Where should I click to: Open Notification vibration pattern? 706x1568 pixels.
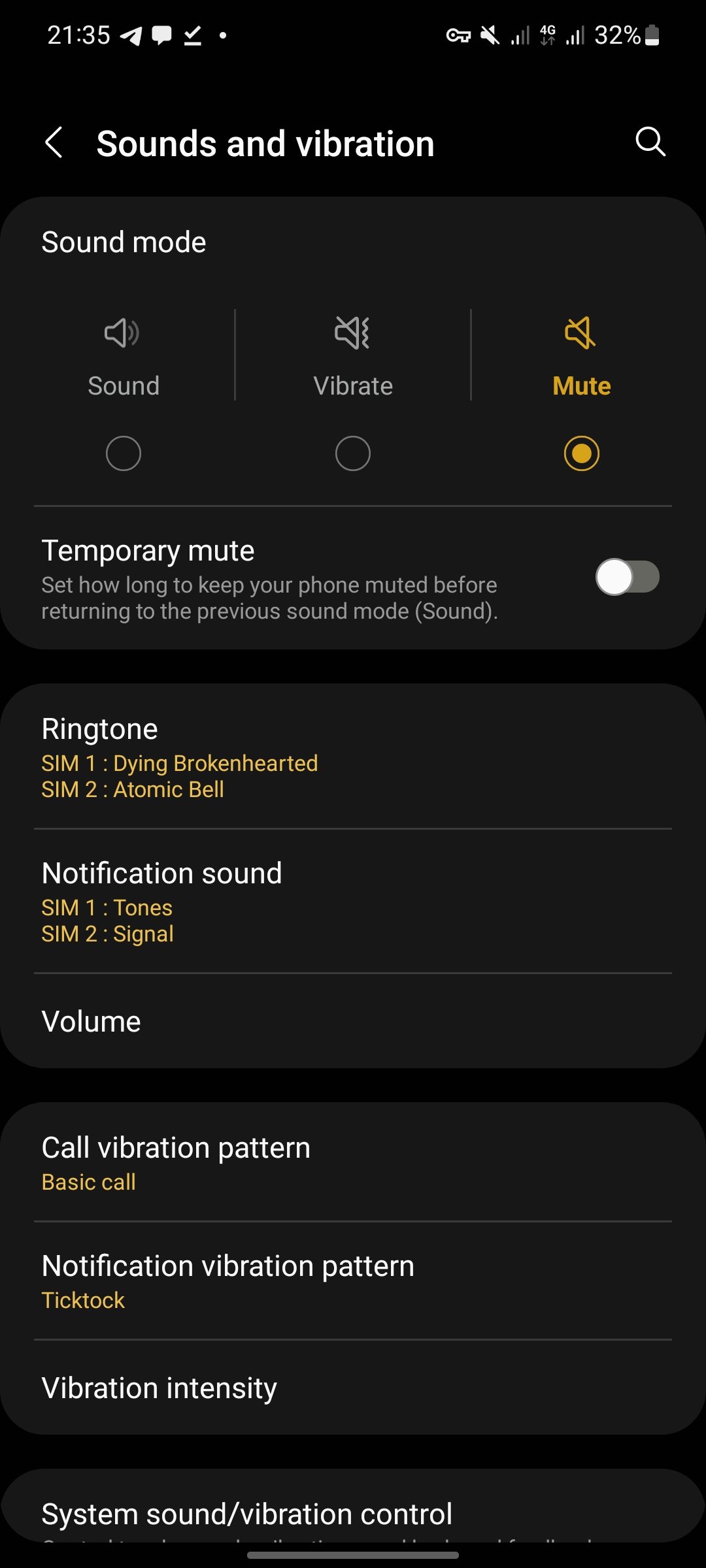(353, 1281)
